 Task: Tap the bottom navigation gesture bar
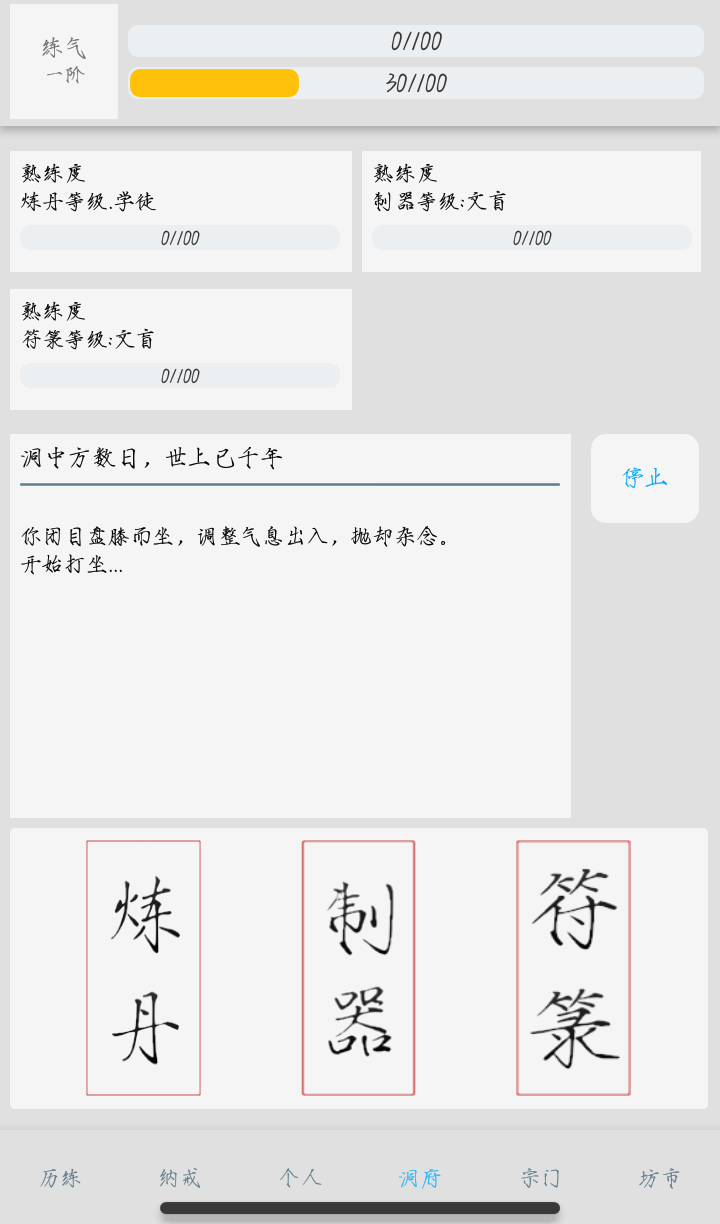pos(360,1212)
